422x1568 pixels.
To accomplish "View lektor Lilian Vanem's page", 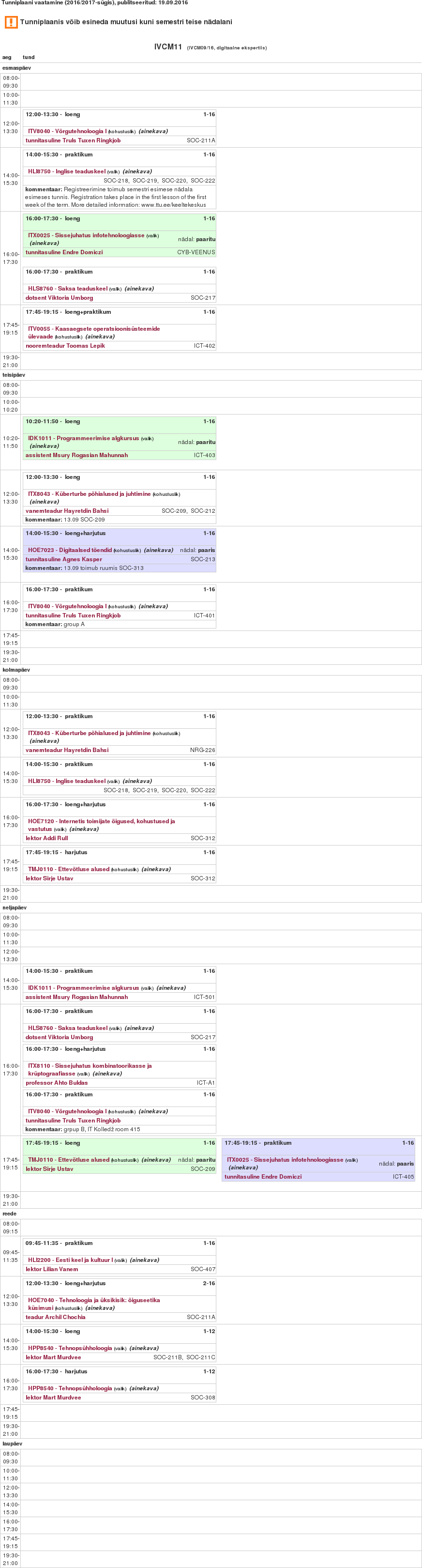I will point(52,1269).
